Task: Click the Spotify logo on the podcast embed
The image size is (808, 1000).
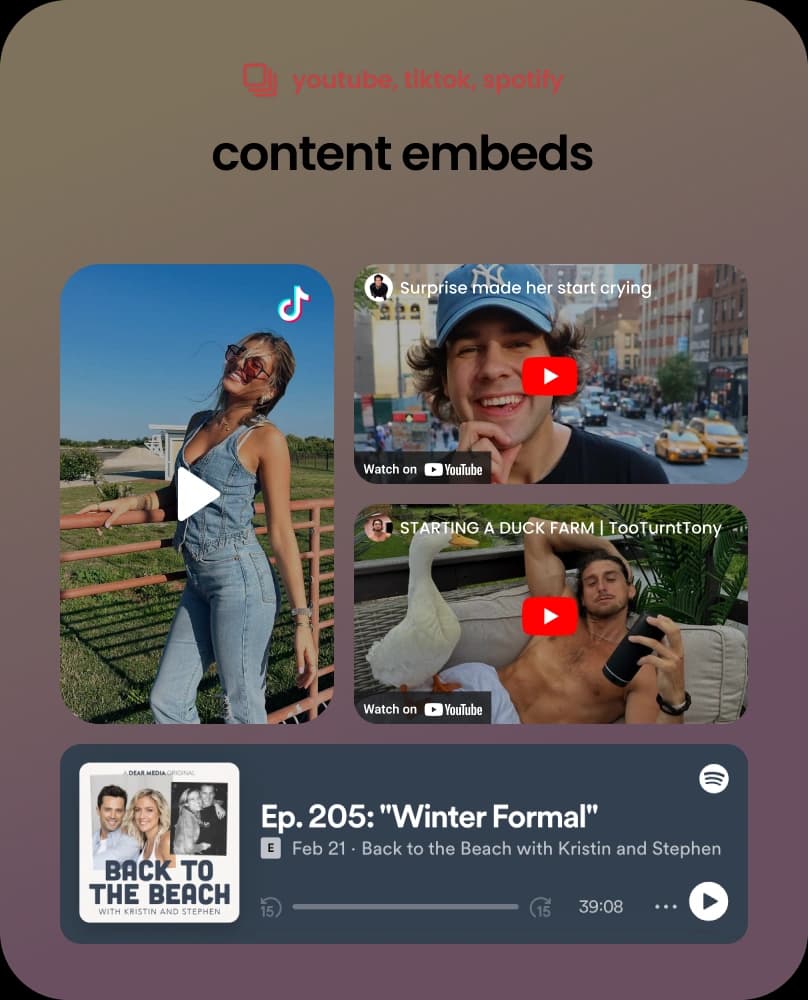Action: click(x=712, y=779)
